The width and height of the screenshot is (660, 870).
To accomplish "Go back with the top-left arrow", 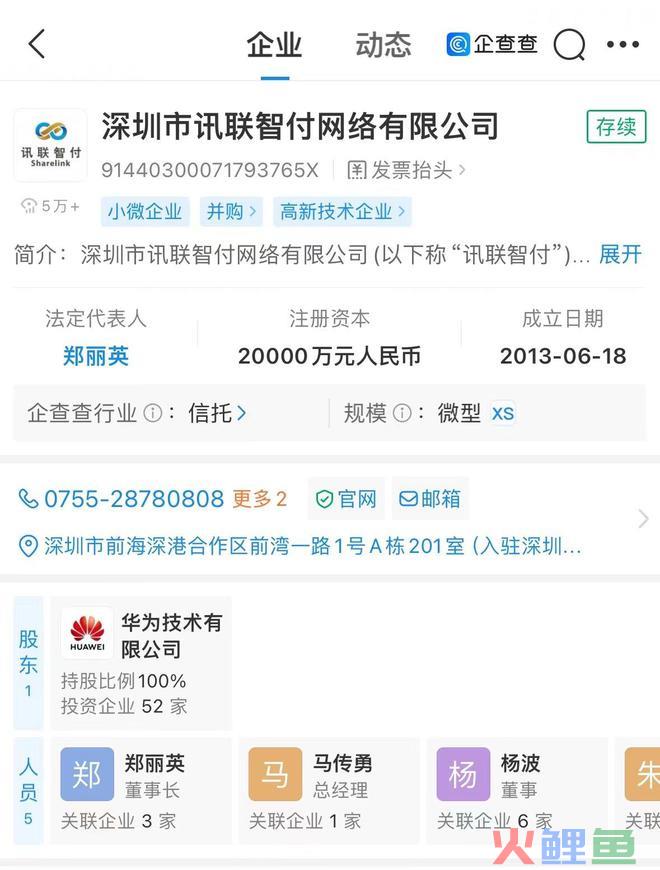I will coord(37,44).
